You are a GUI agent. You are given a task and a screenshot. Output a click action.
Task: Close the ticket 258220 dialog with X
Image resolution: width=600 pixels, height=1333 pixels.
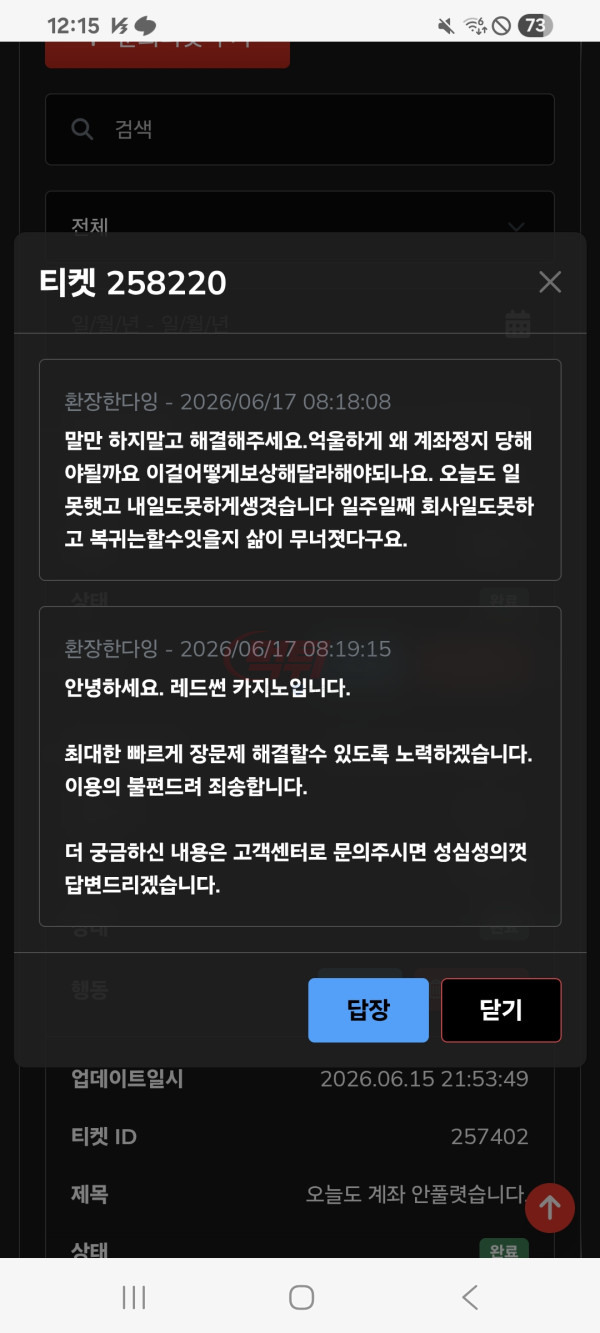[x=550, y=282]
